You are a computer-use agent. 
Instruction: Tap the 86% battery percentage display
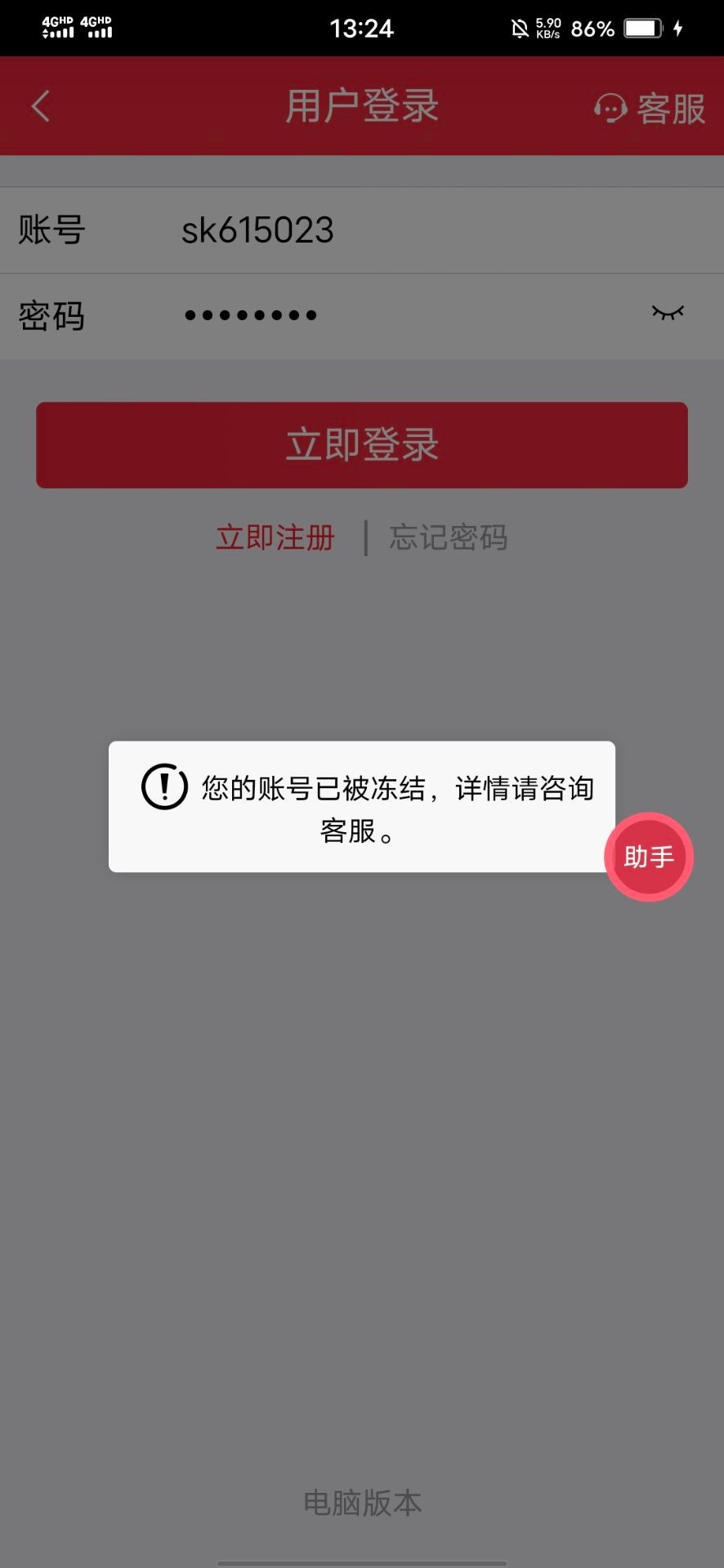click(x=591, y=29)
